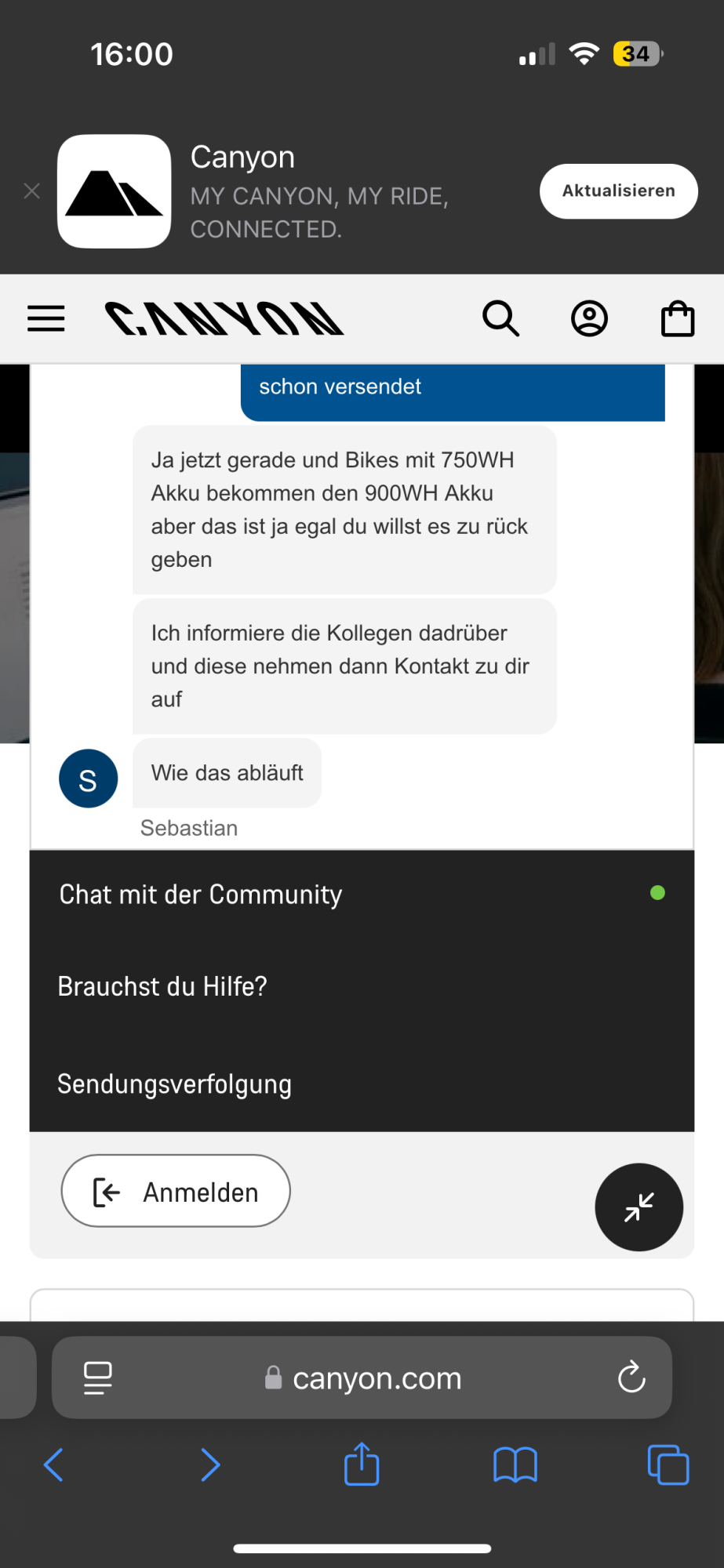This screenshot has width=724, height=1568.
Task: Tap the Aktualisieren button
Action: pyautogui.click(x=618, y=191)
